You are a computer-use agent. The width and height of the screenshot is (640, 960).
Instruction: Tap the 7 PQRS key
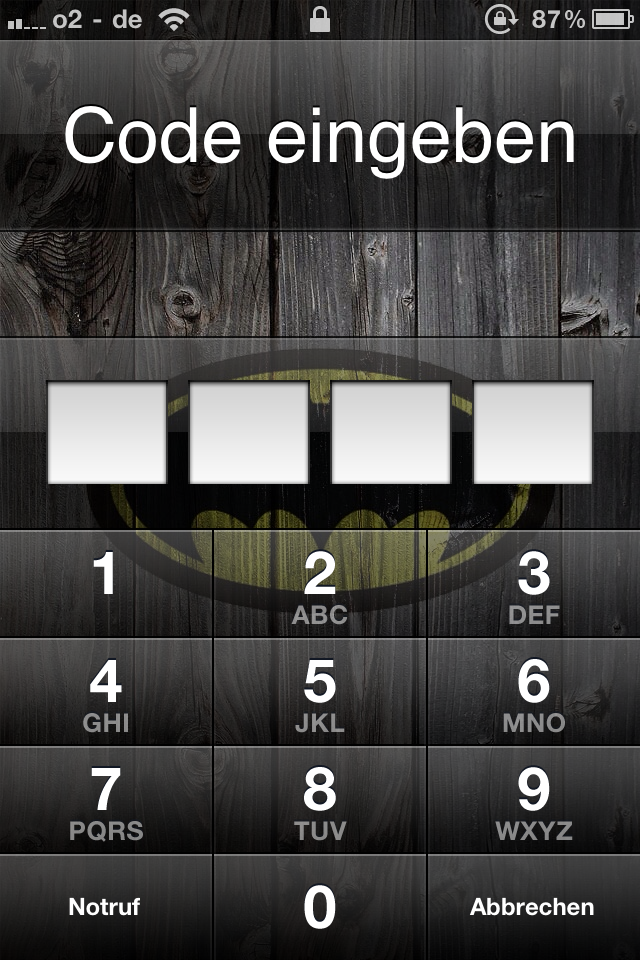tap(105, 802)
